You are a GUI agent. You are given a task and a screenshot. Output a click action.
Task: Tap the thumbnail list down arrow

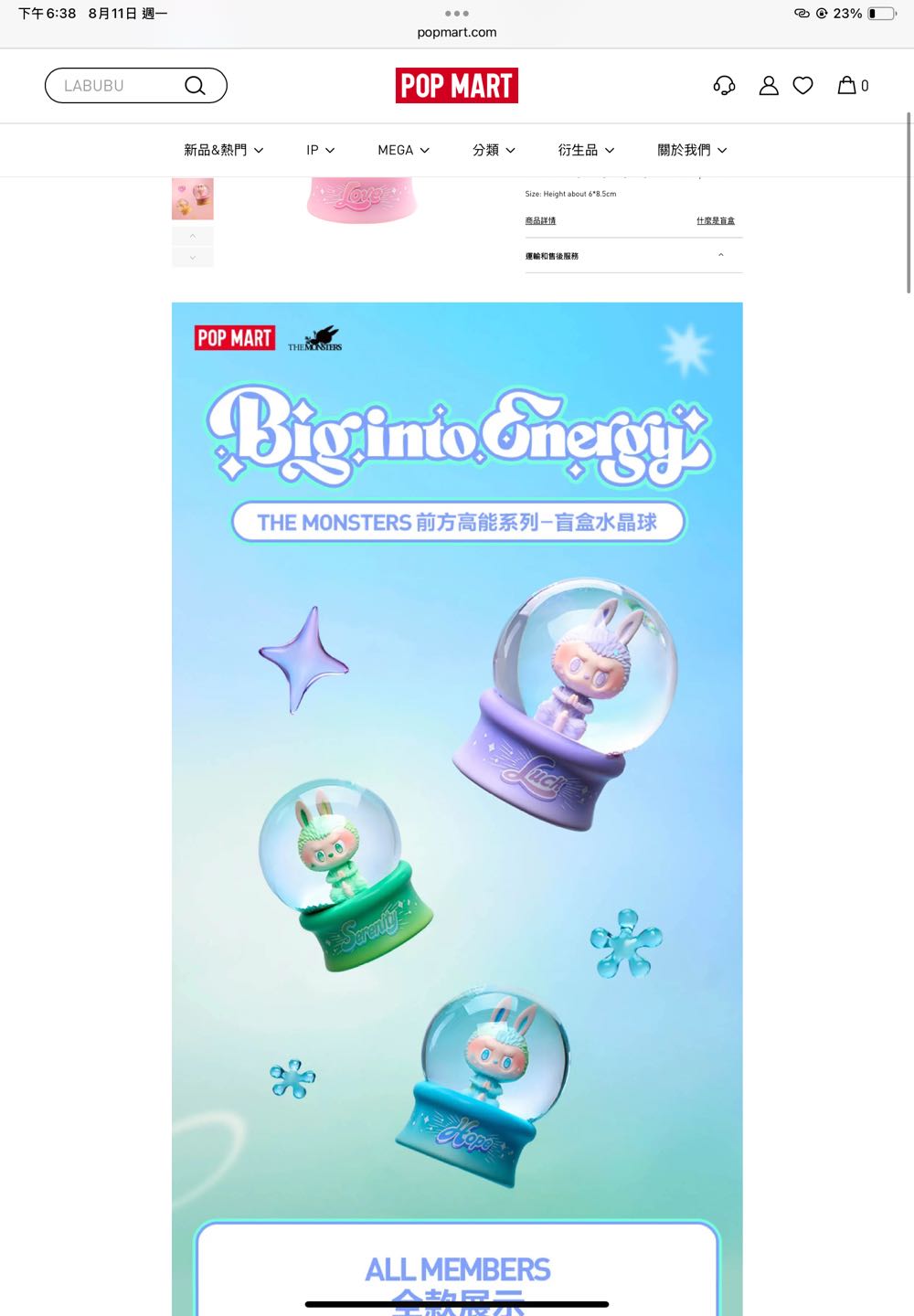point(193,258)
